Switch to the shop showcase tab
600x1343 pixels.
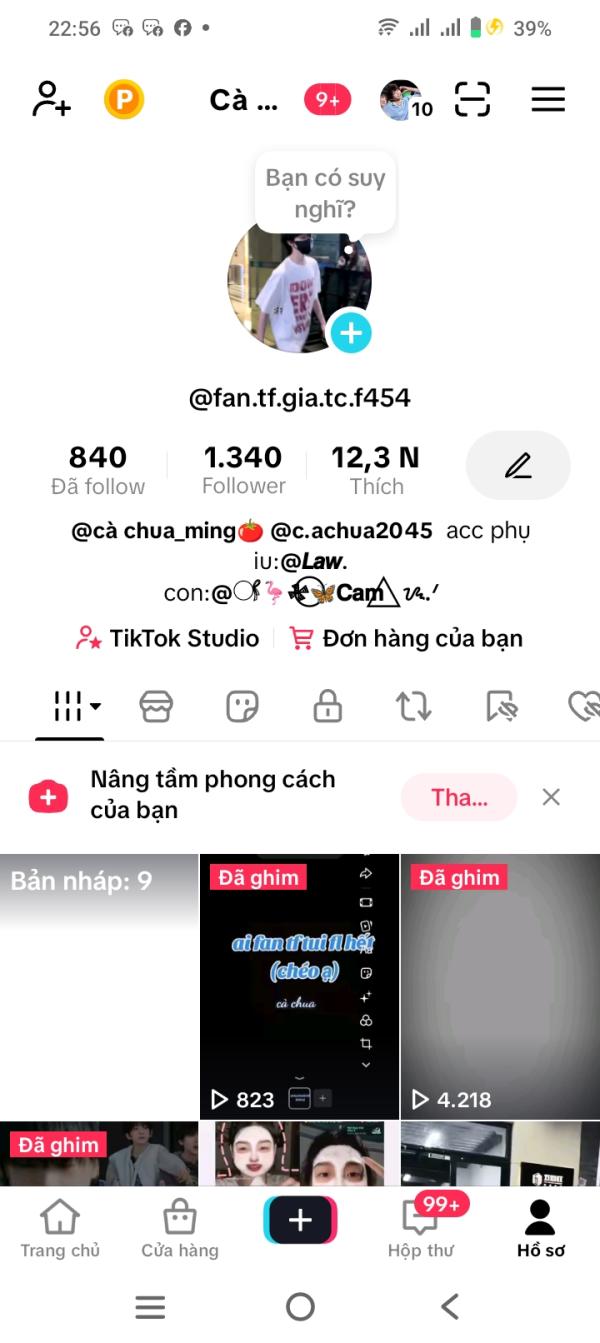click(x=156, y=706)
